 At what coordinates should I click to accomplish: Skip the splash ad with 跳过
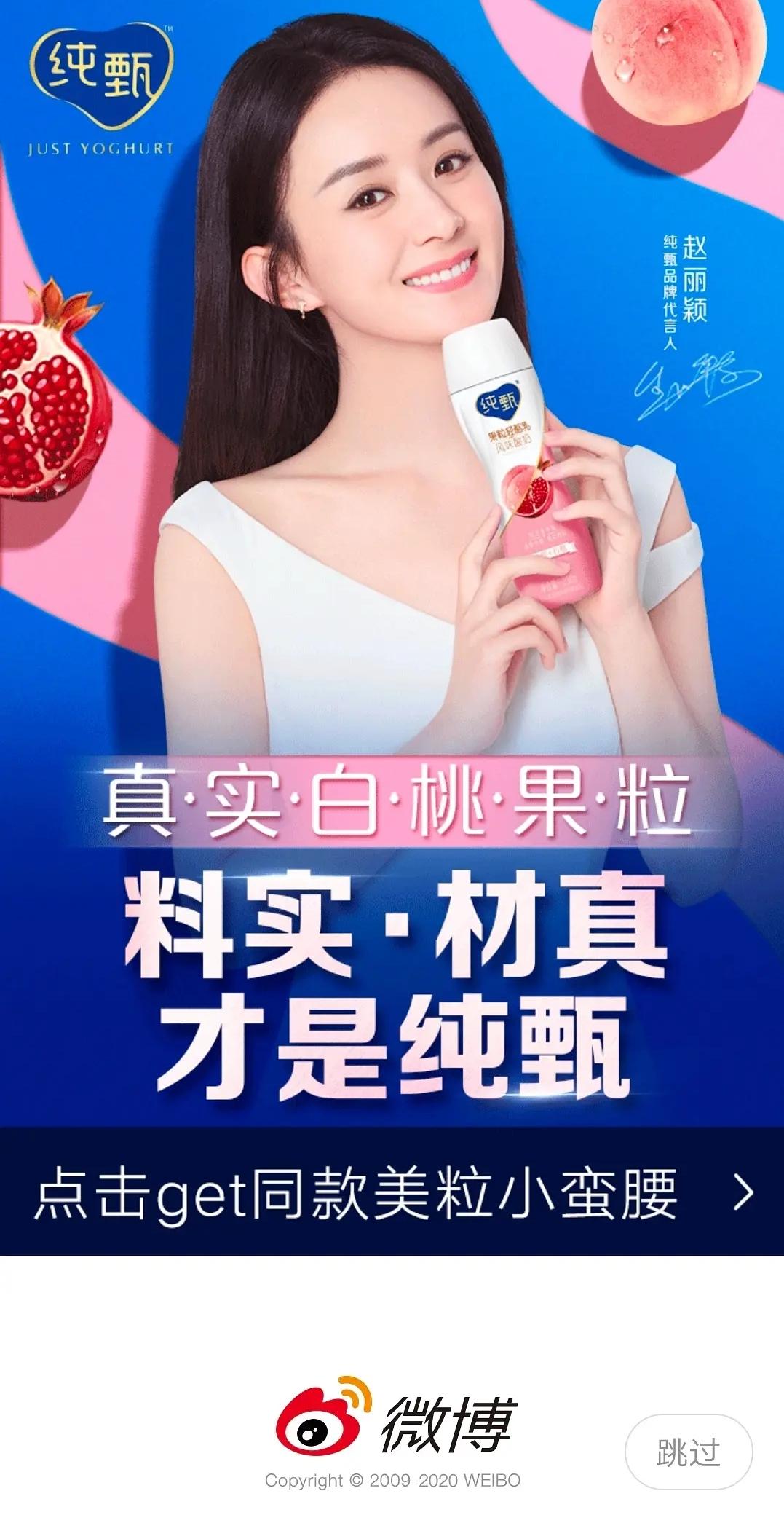[688, 1452]
